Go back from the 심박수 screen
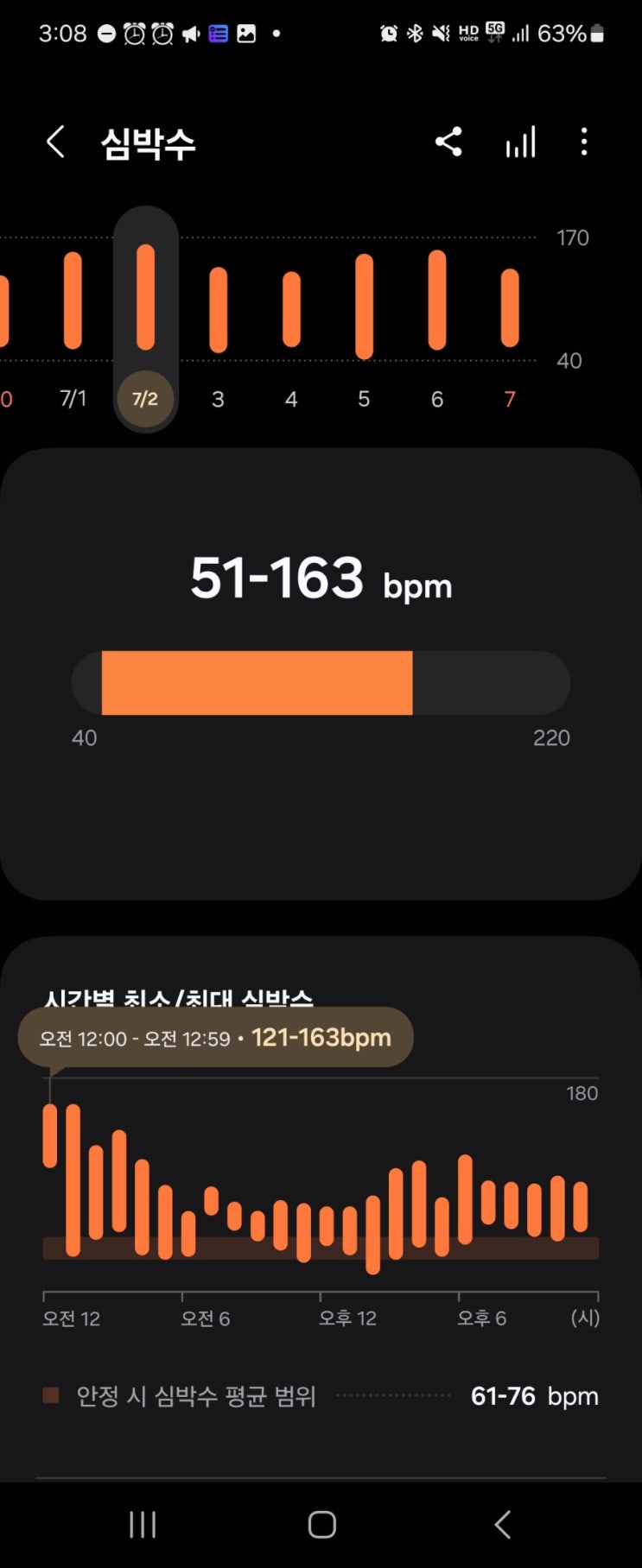Viewport: 642px width, 1568px height. 55,142
